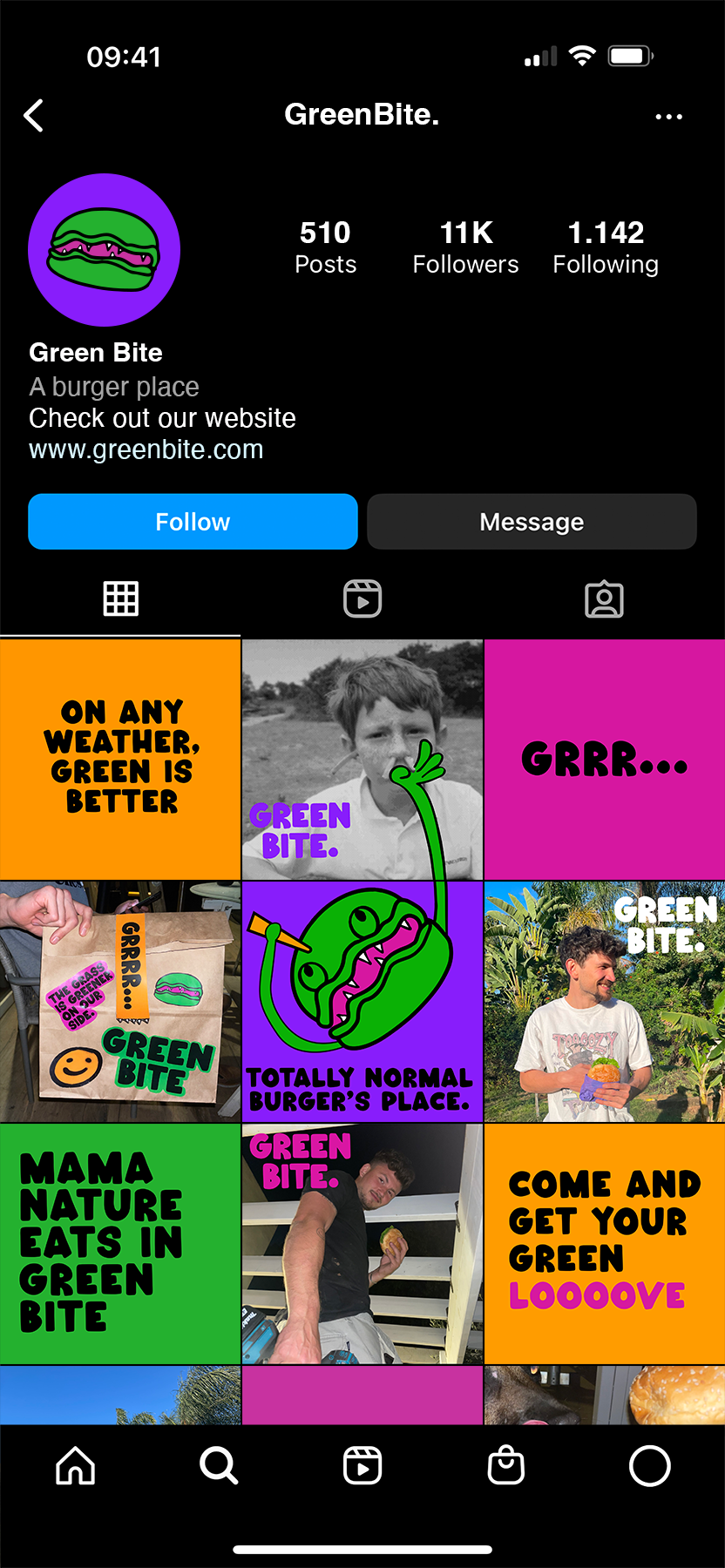Open the pink 'GRRR...' post
Screen dimensions: 725x1568
pyautogui.click(x=604, y=759)
